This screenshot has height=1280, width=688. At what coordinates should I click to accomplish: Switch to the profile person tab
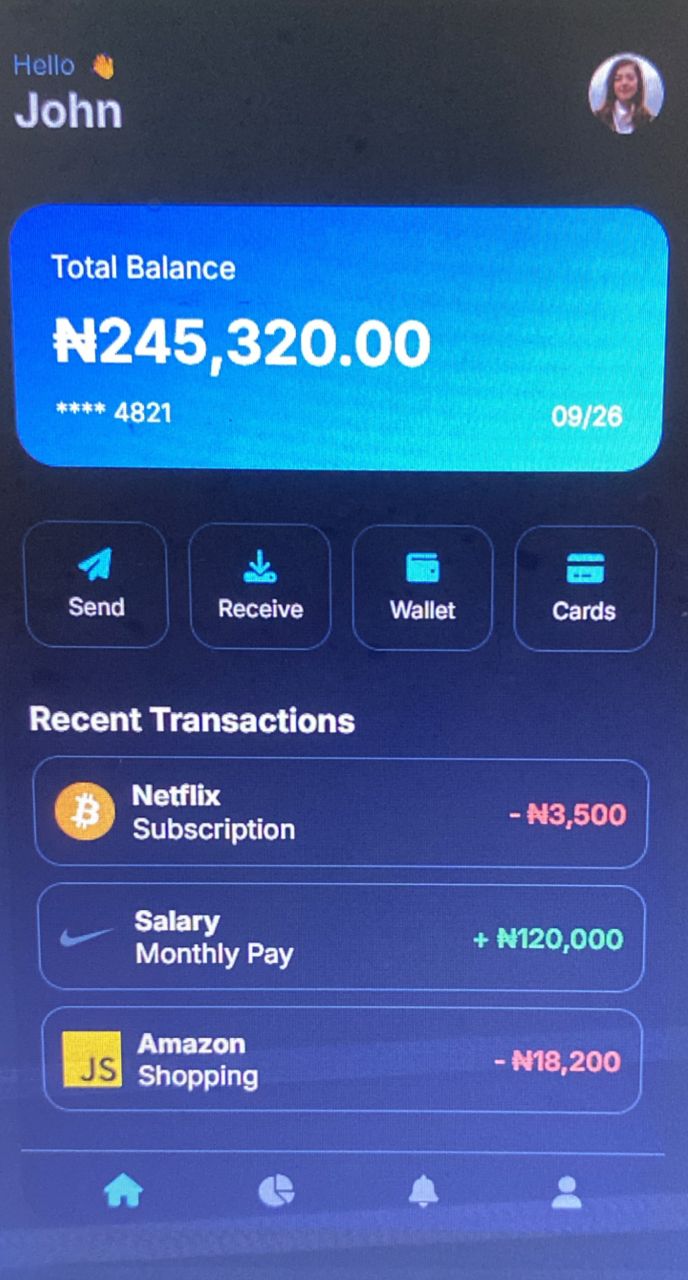pos(566,1191)
